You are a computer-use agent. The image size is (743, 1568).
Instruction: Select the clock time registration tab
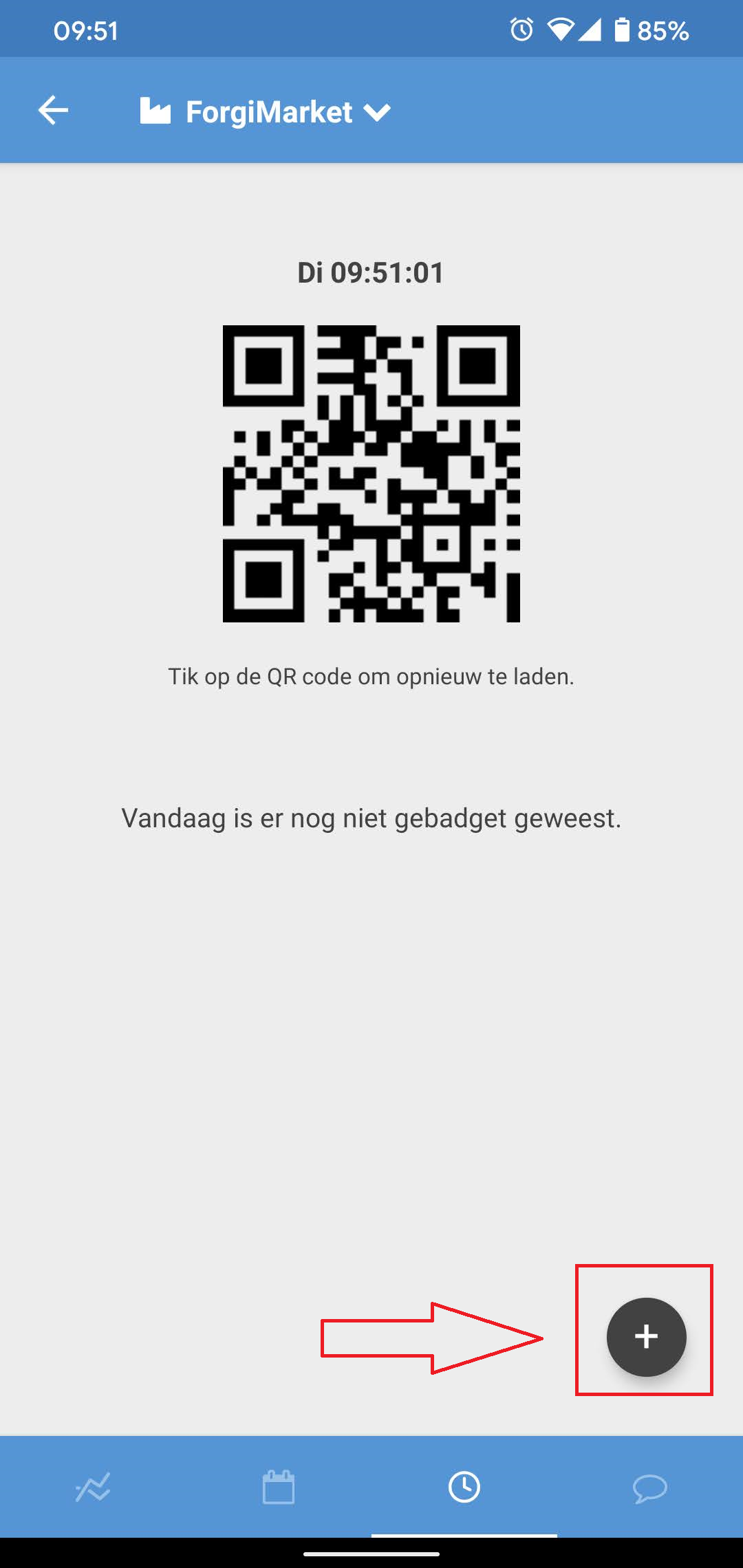click(x=464, y=1488)
